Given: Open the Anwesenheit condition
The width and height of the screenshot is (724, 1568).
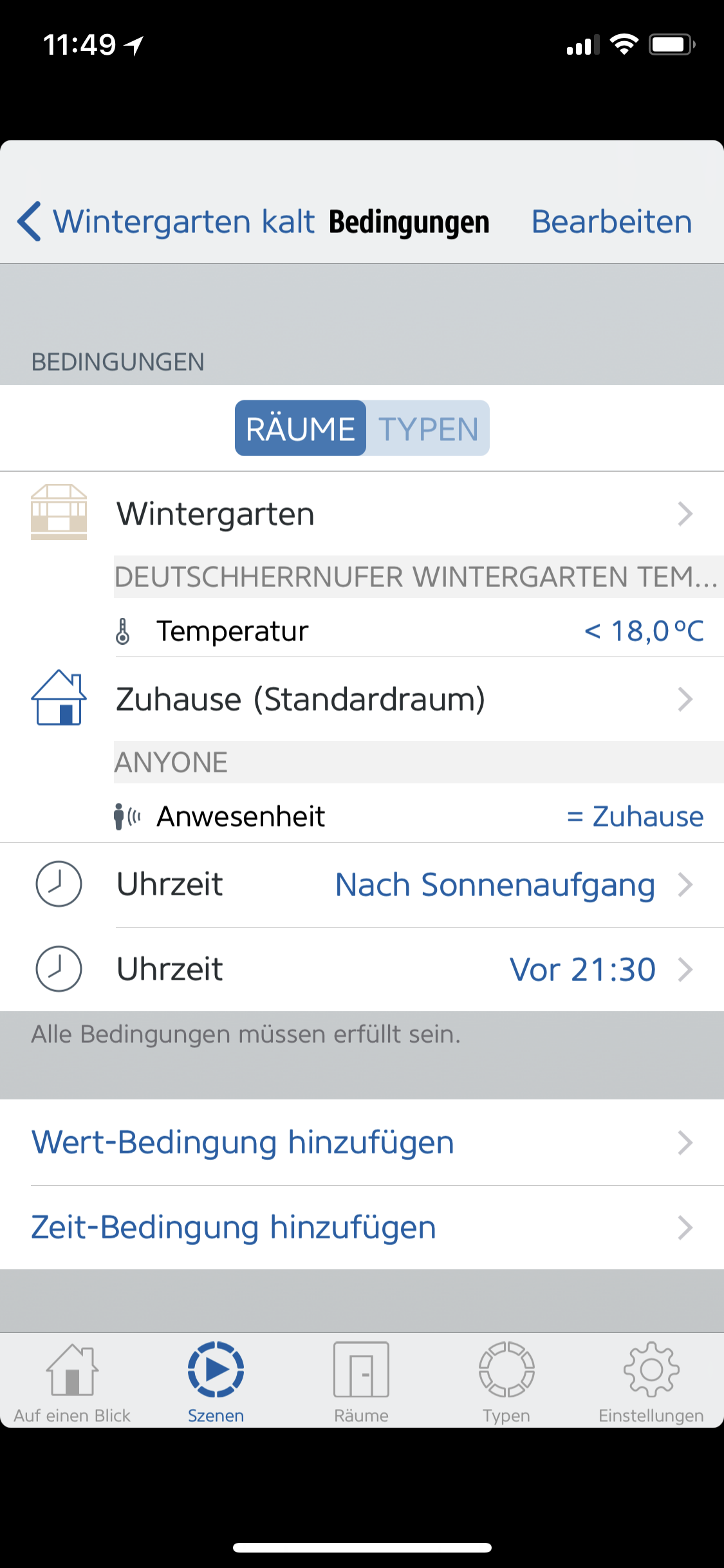Looking at the screenshot, I should [x=412, y=817].
